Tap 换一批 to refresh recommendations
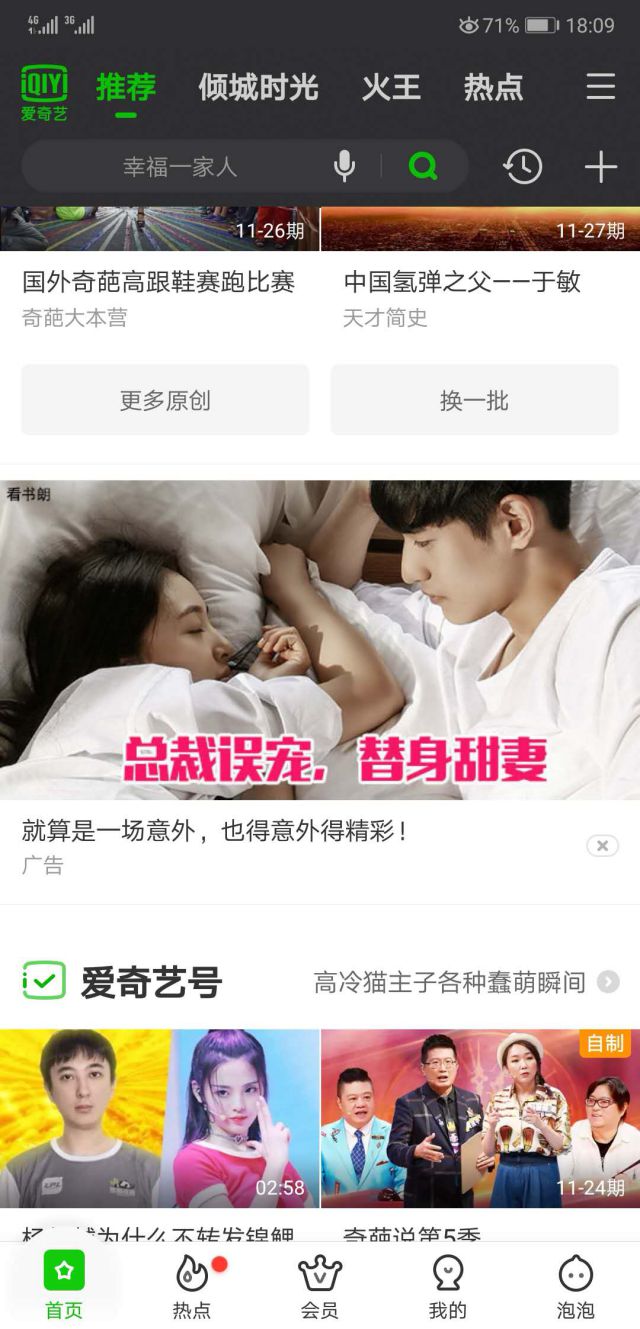Viewport: 640px width, 1329px height. [474, 400]
